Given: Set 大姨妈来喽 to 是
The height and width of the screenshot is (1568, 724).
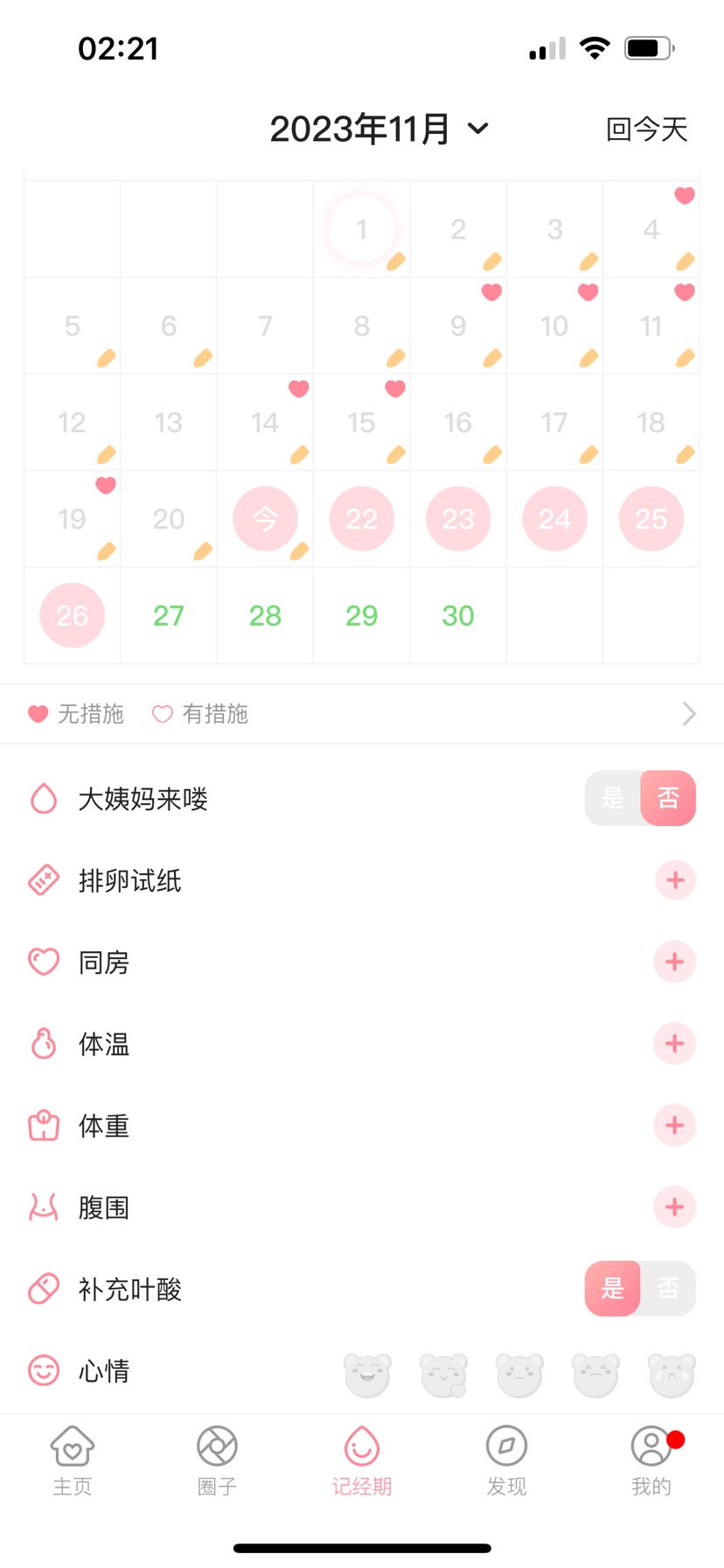Looking at the screenshot, I should pos(613,798).
